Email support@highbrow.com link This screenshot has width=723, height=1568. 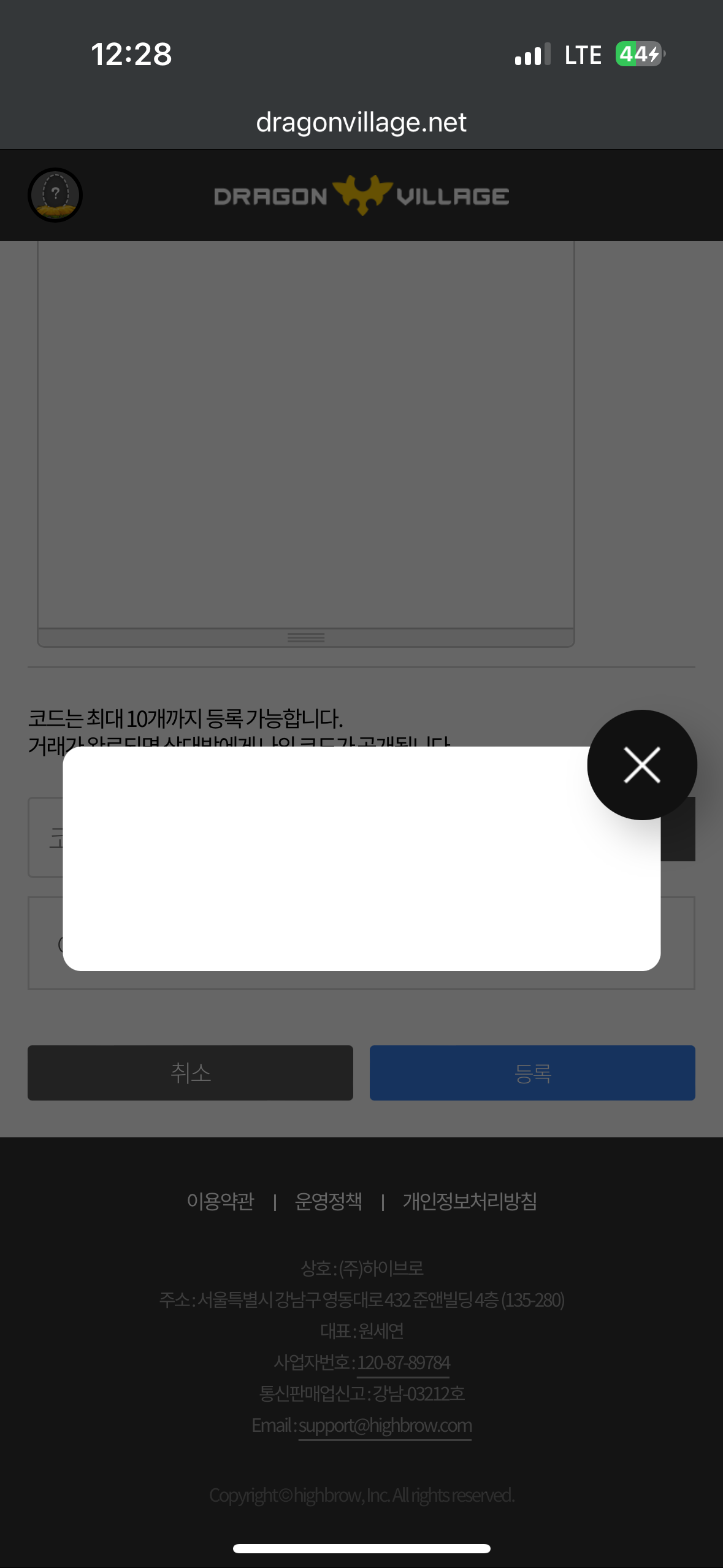pos(385,1425)
